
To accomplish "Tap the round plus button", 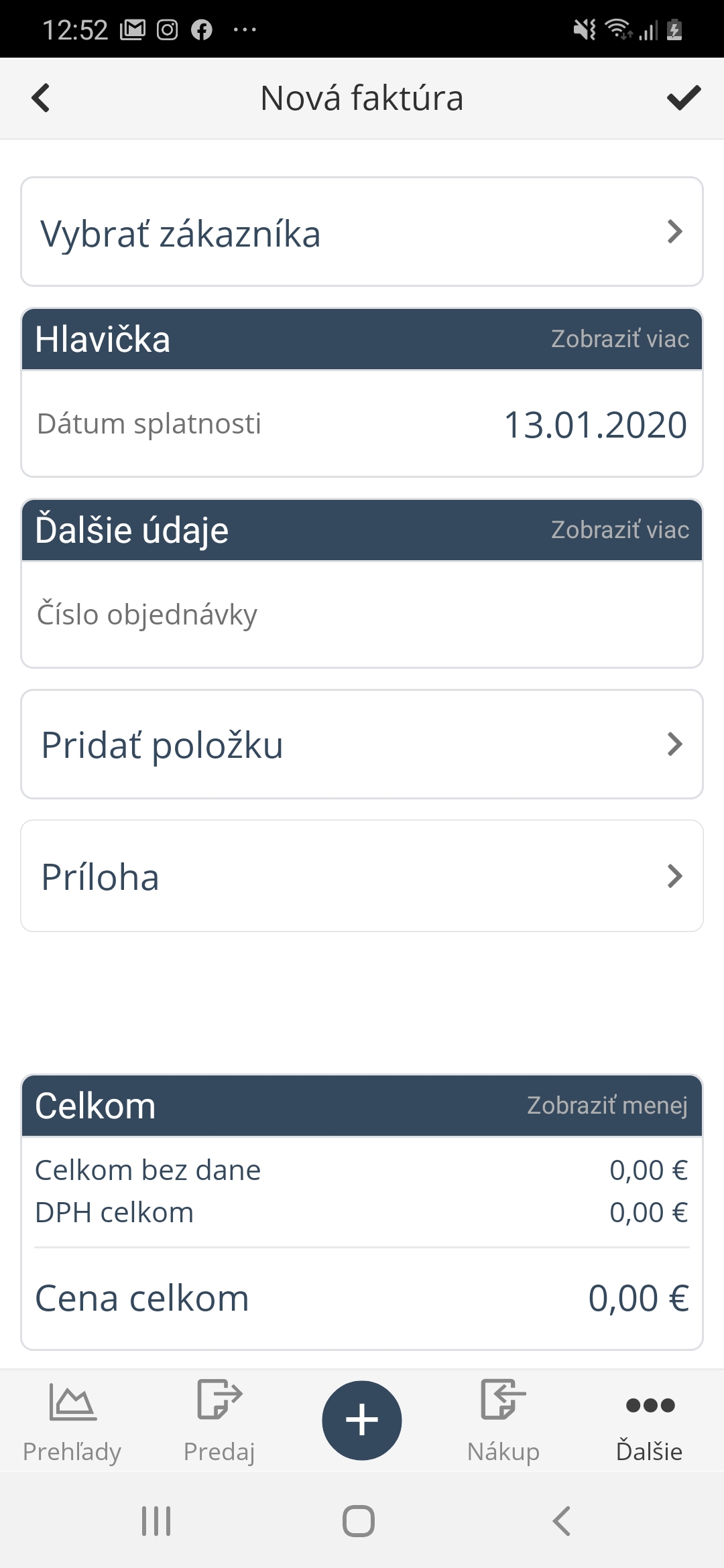I will click(362, 1421).
